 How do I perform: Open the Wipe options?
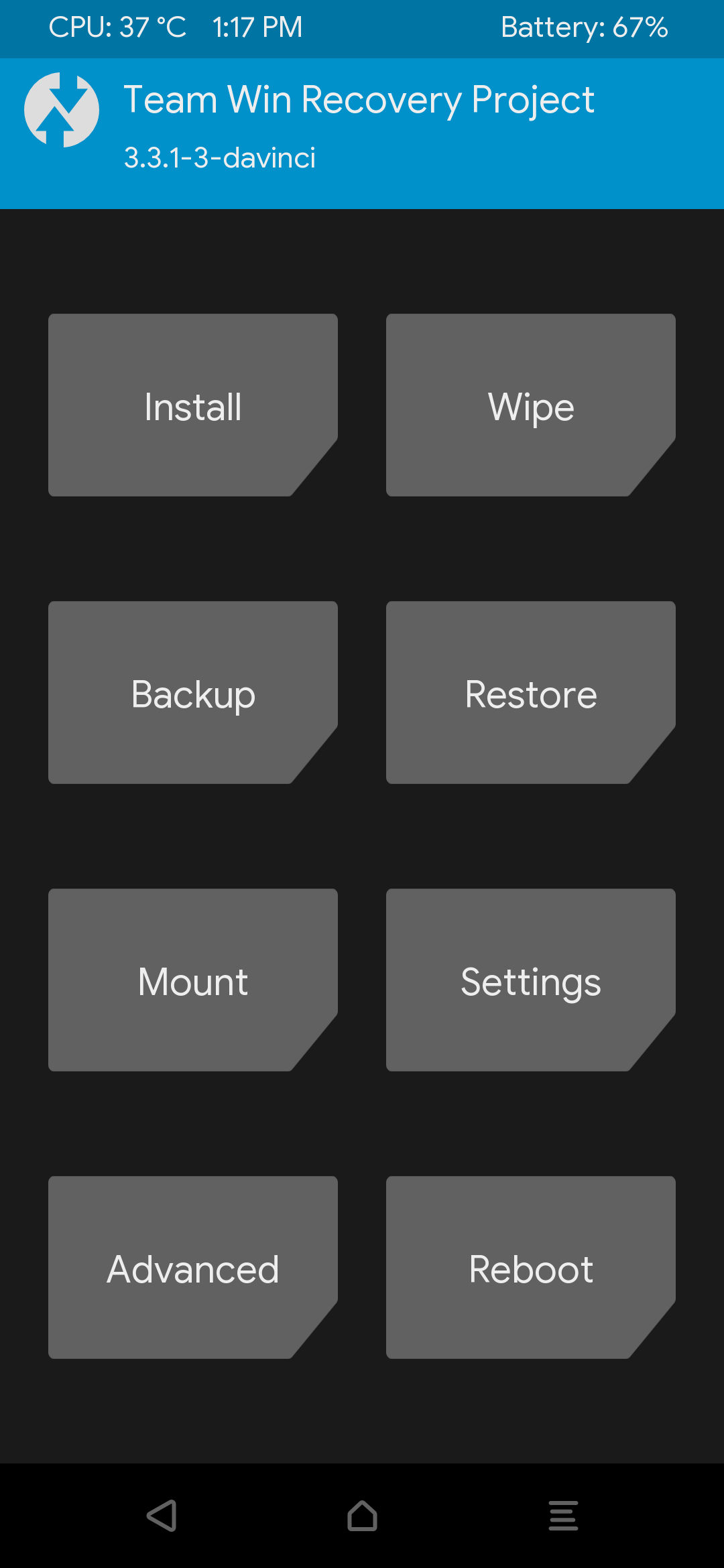[x=531, y=405]
